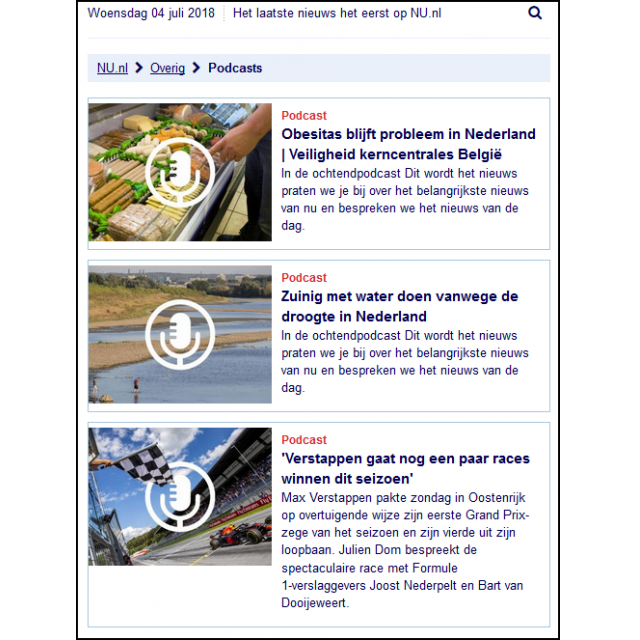
Task: Tap the dry riverbank podcast thumbnail
Action: pos(180,334)
